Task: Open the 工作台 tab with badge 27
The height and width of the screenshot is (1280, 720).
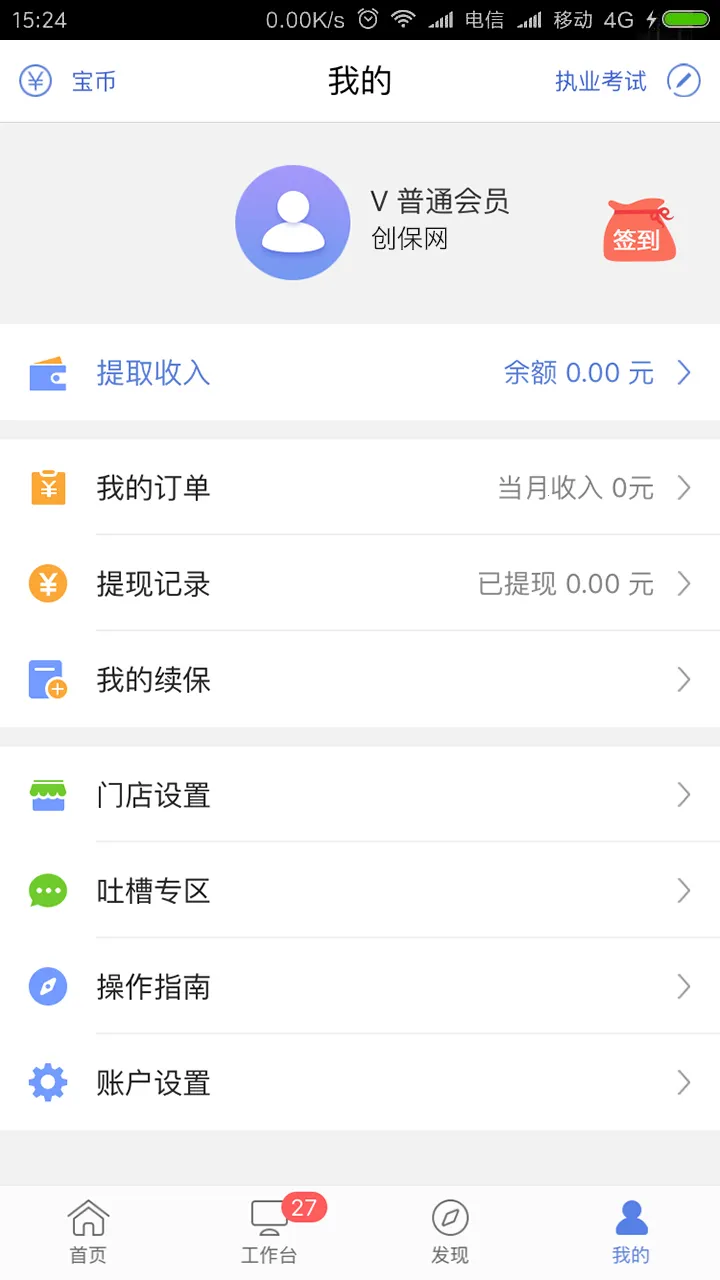Action: click(x=269, y=1230)
